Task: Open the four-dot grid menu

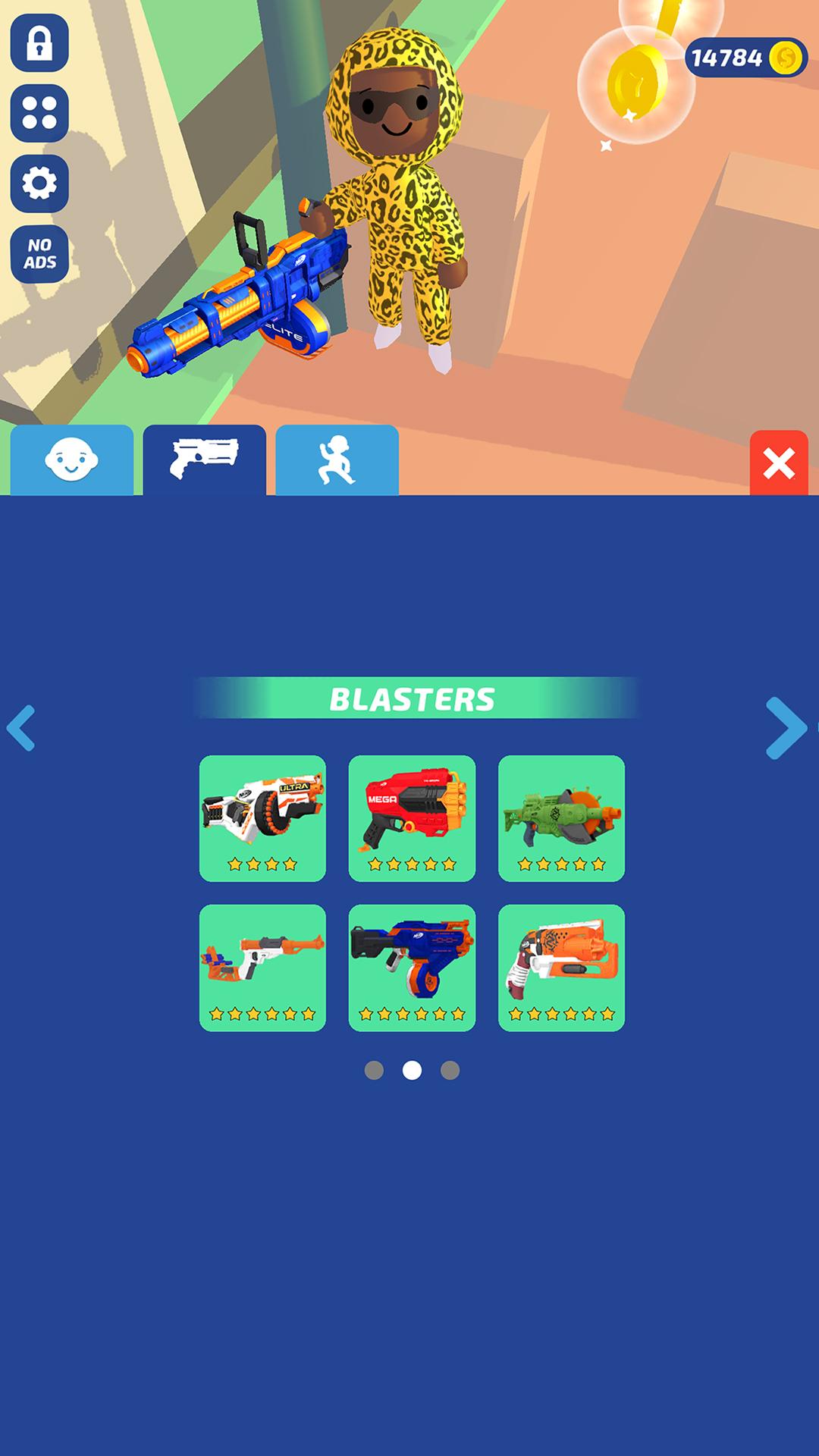Action: [x=39, y=113]
